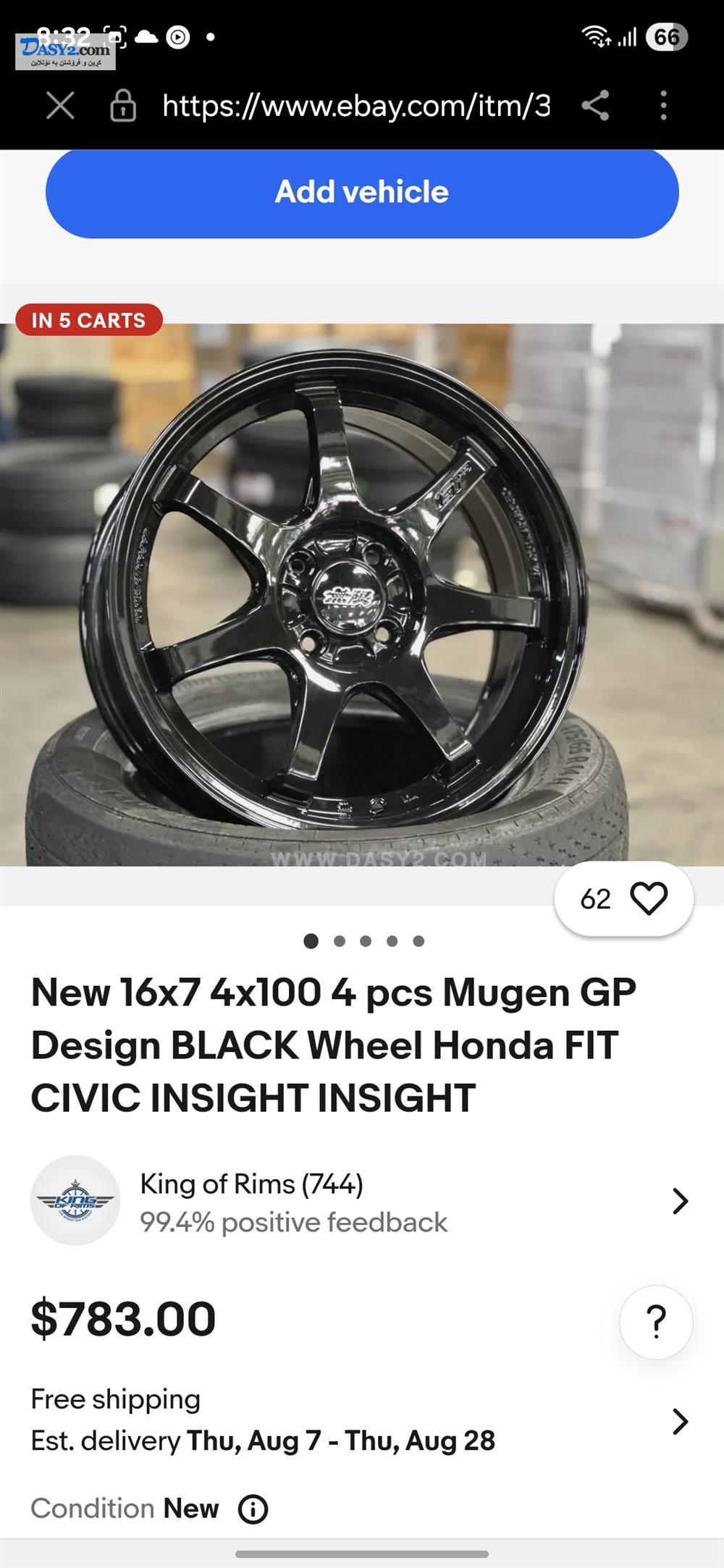Open the black Mugen wheel photo
Screen dimensions: 724x1568
[362, 594]
